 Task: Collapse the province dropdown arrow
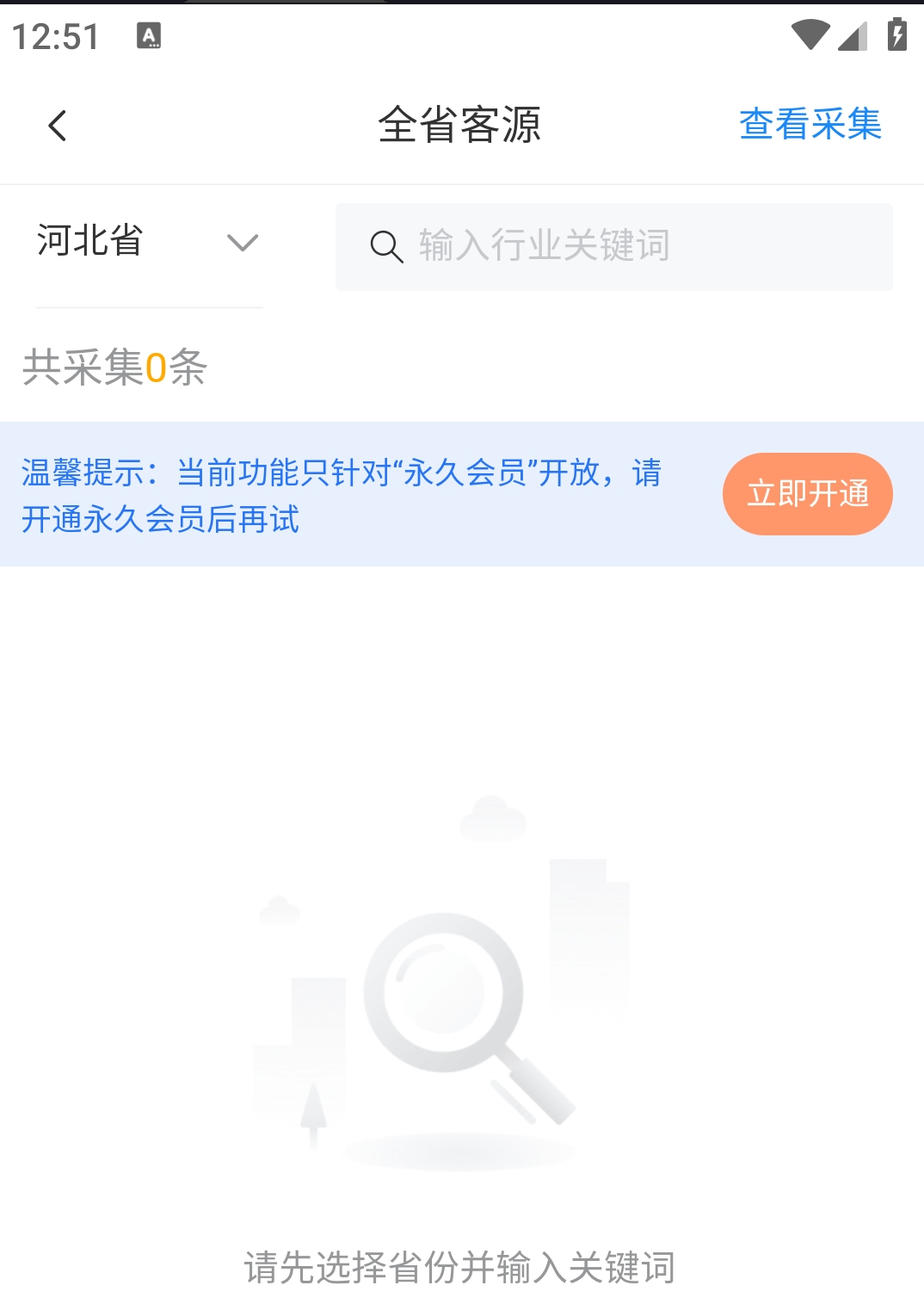coord(241,244)
